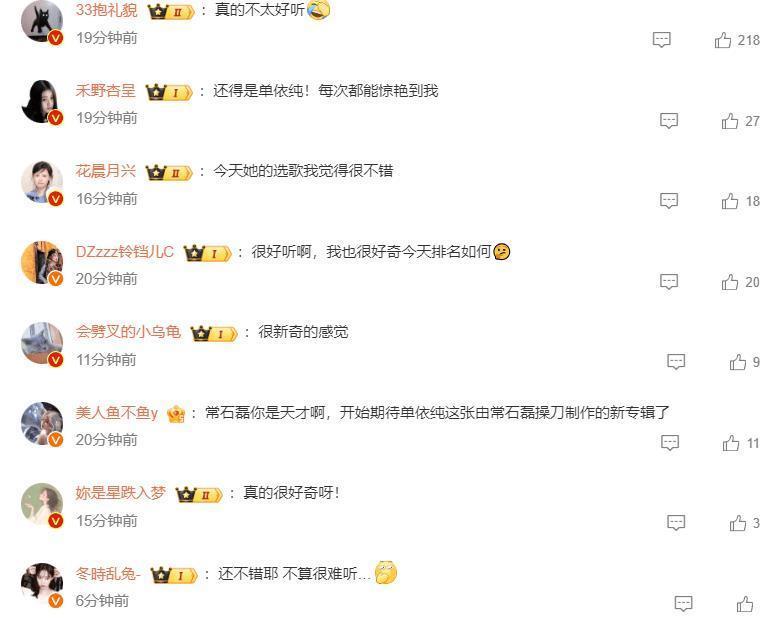This screenshot has width=775, height=641.
Task: Like 美人鱼不鱼y's comment on 常石磊
Action: (730, 442)
